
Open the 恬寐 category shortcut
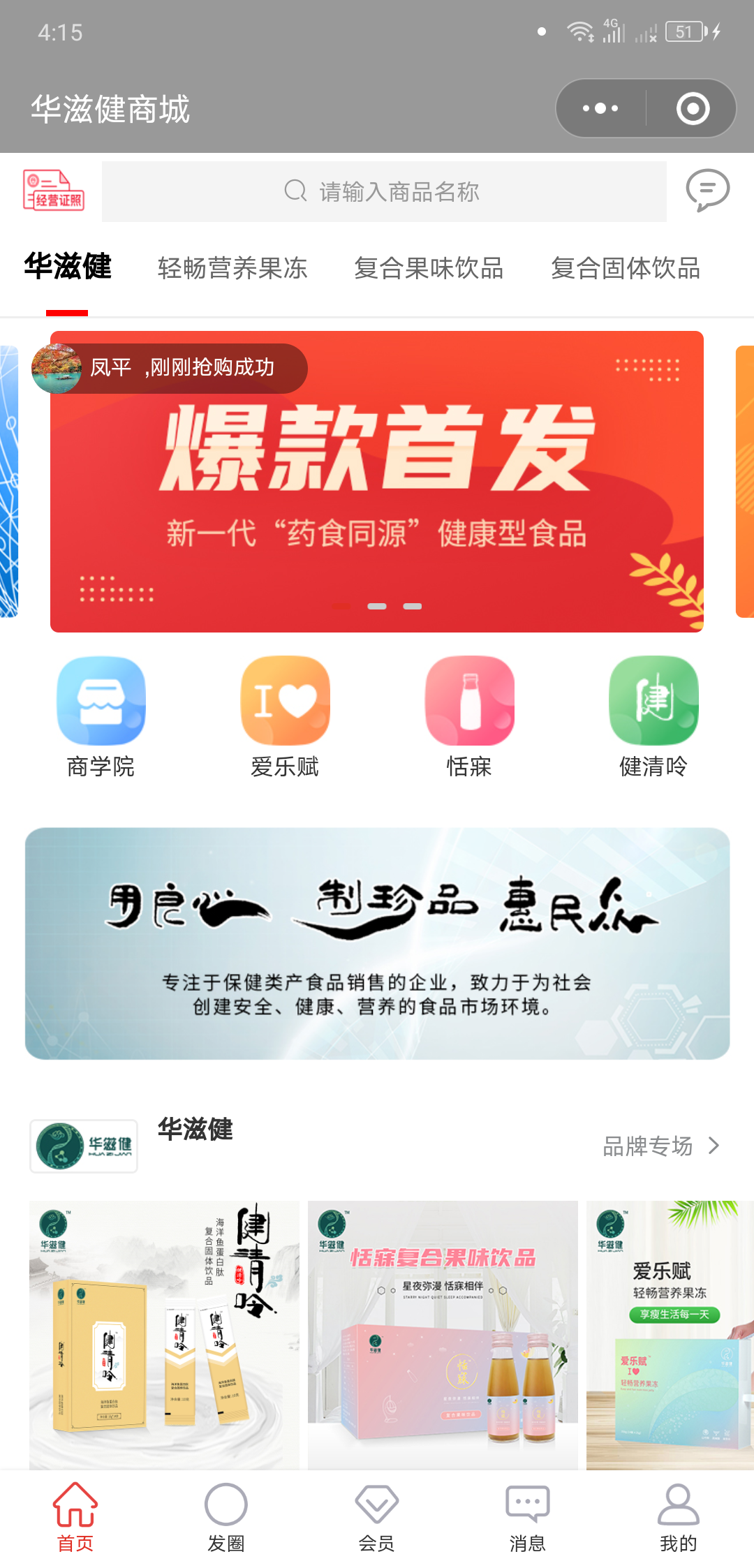point(469,716)
